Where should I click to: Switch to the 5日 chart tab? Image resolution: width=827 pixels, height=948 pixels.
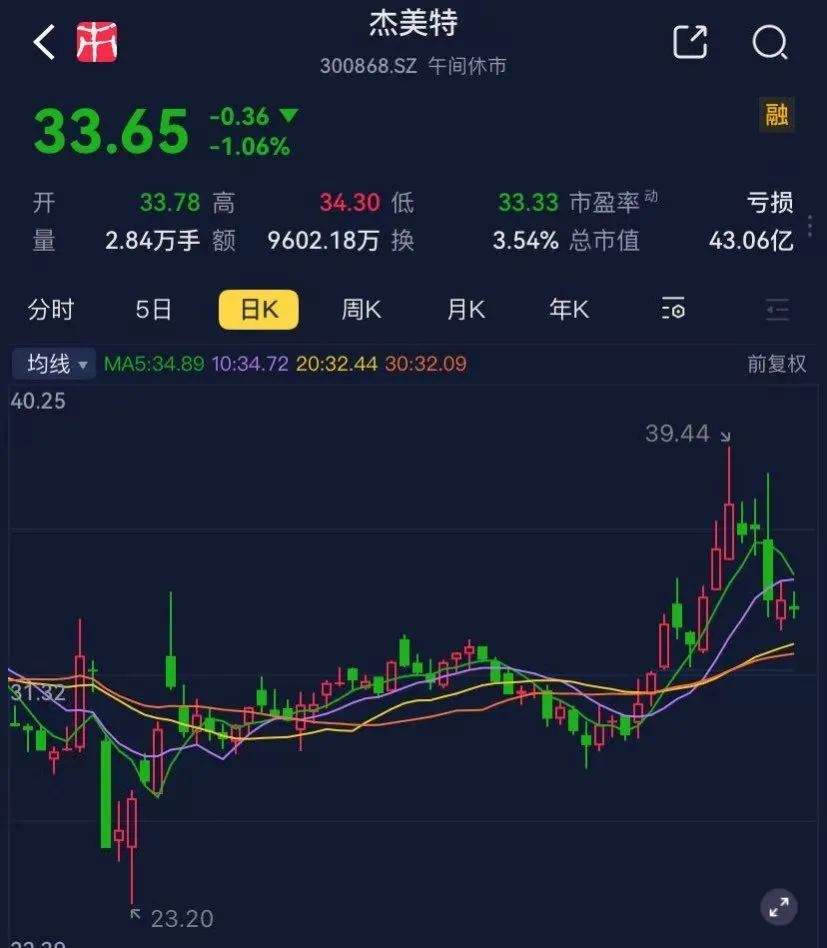[154, 310]
